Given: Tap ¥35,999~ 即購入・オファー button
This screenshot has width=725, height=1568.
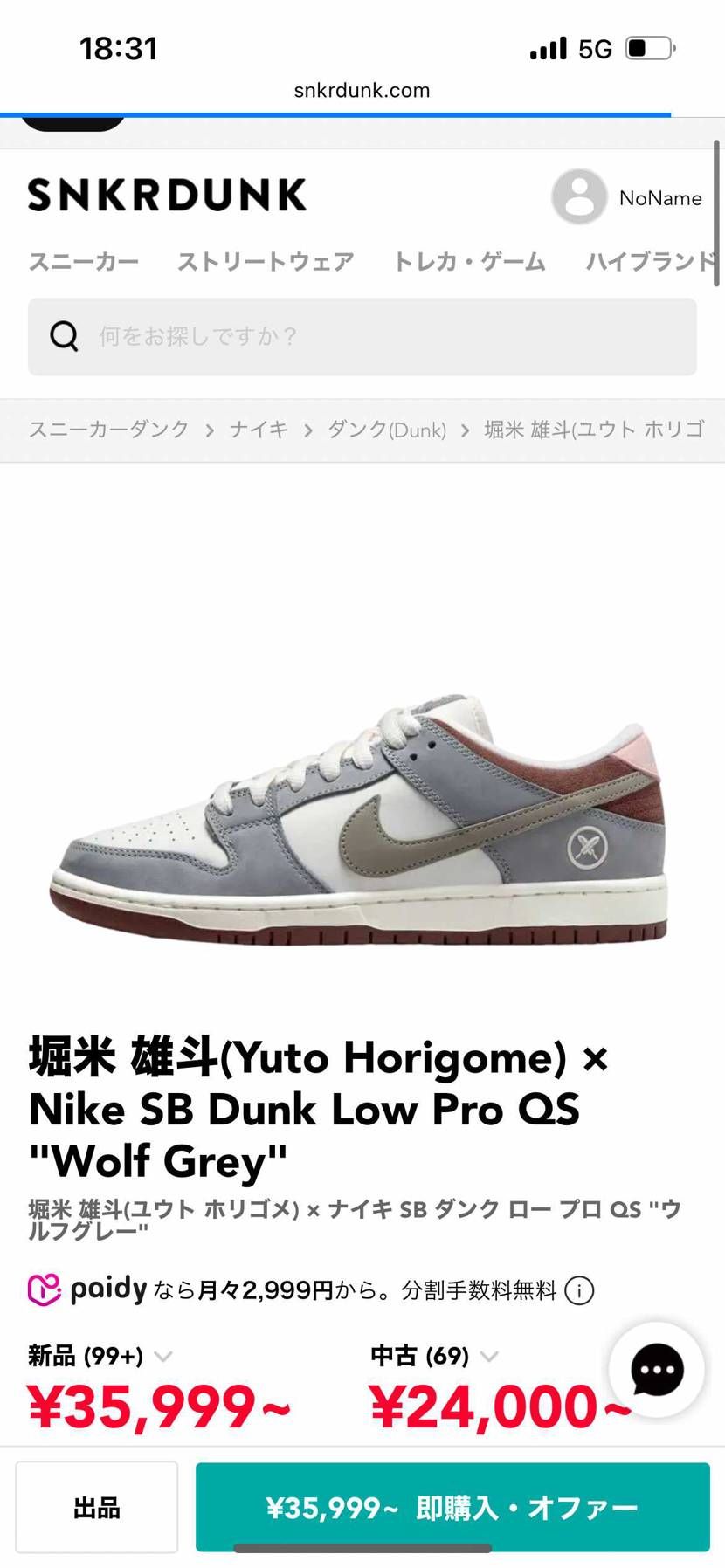Looking at the screenshot, I should click(452, 1507).
